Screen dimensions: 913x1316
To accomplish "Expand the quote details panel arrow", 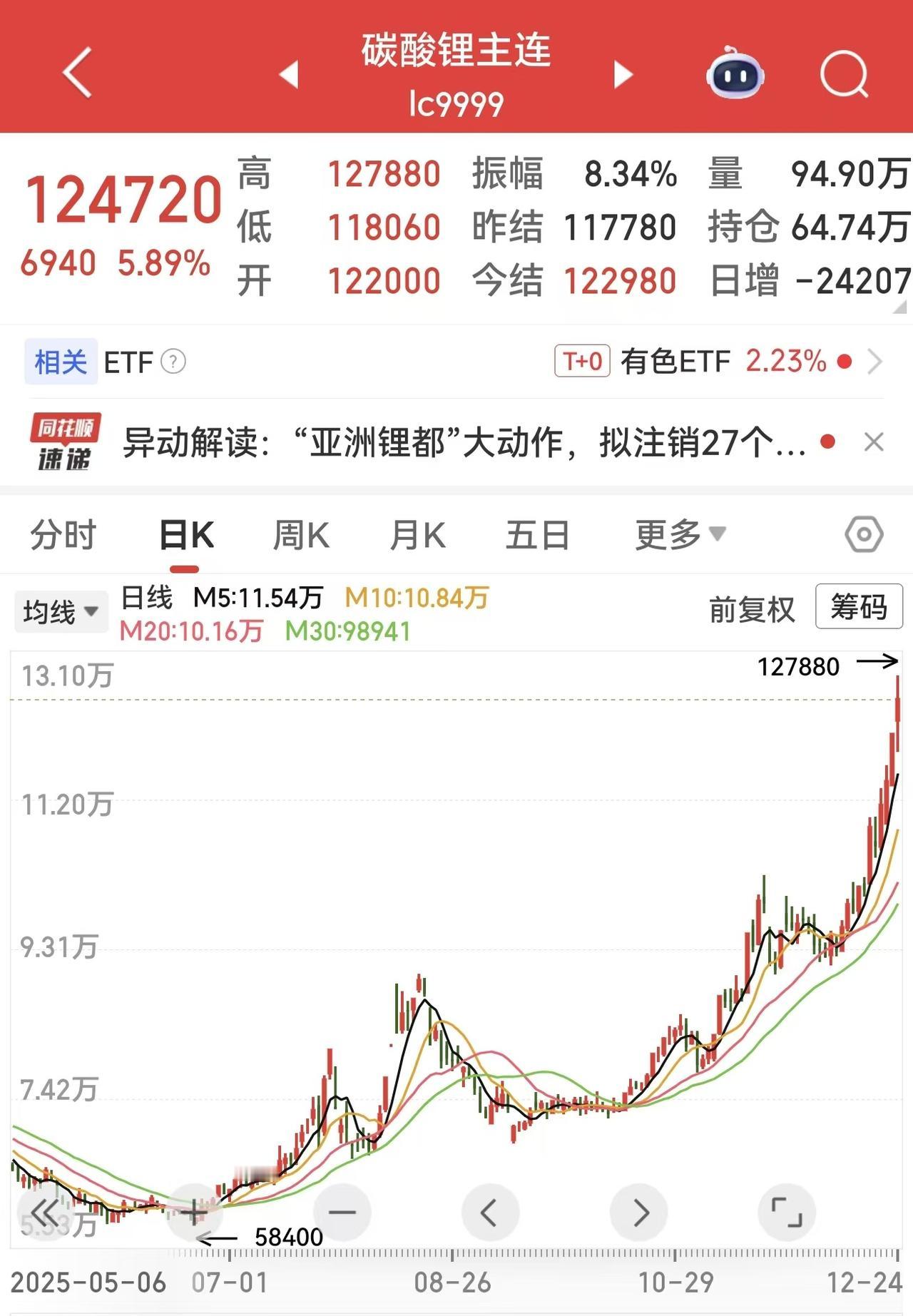I will tap(897, 308).
